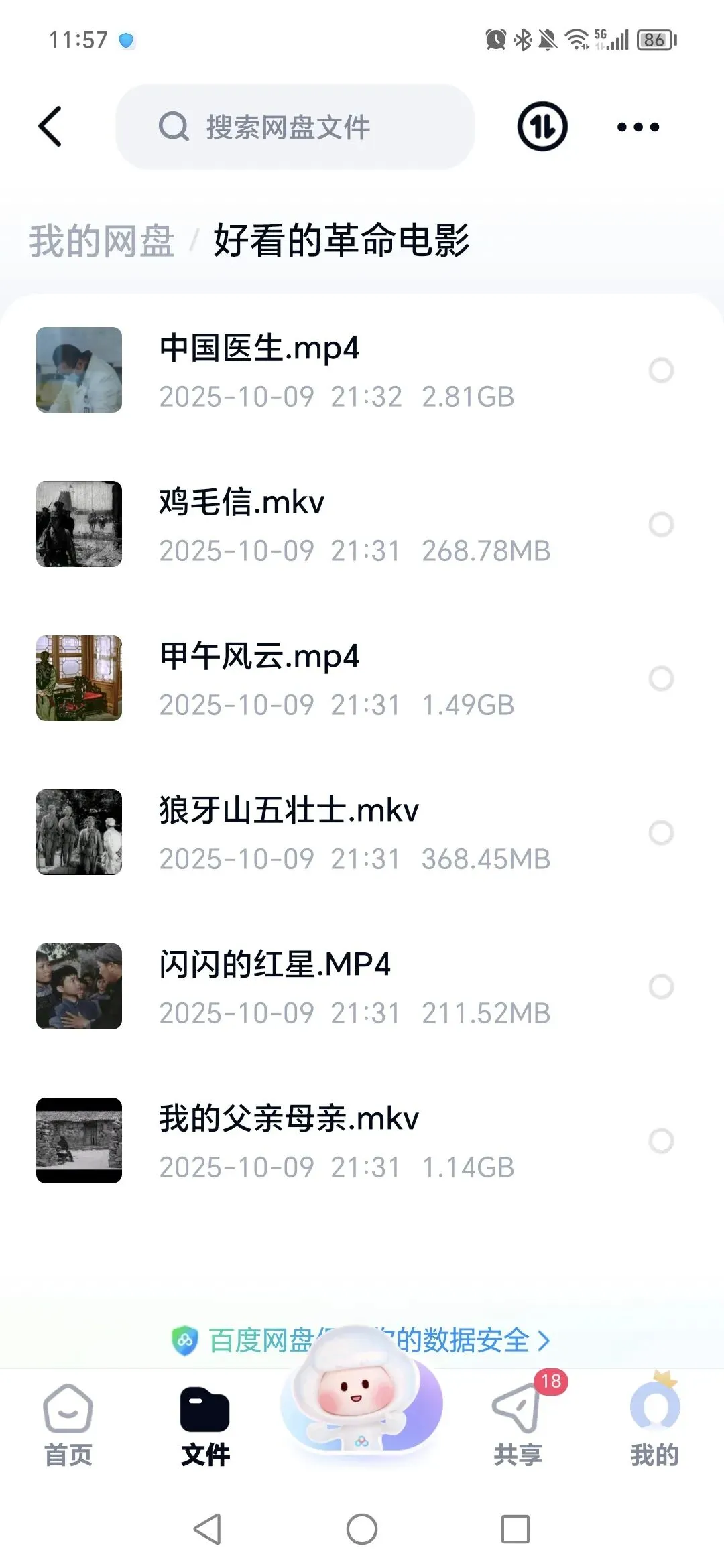Select the circle beside 狼牙山五壮士.mkv
The image size is (724, 1568).
pos(661,832)
